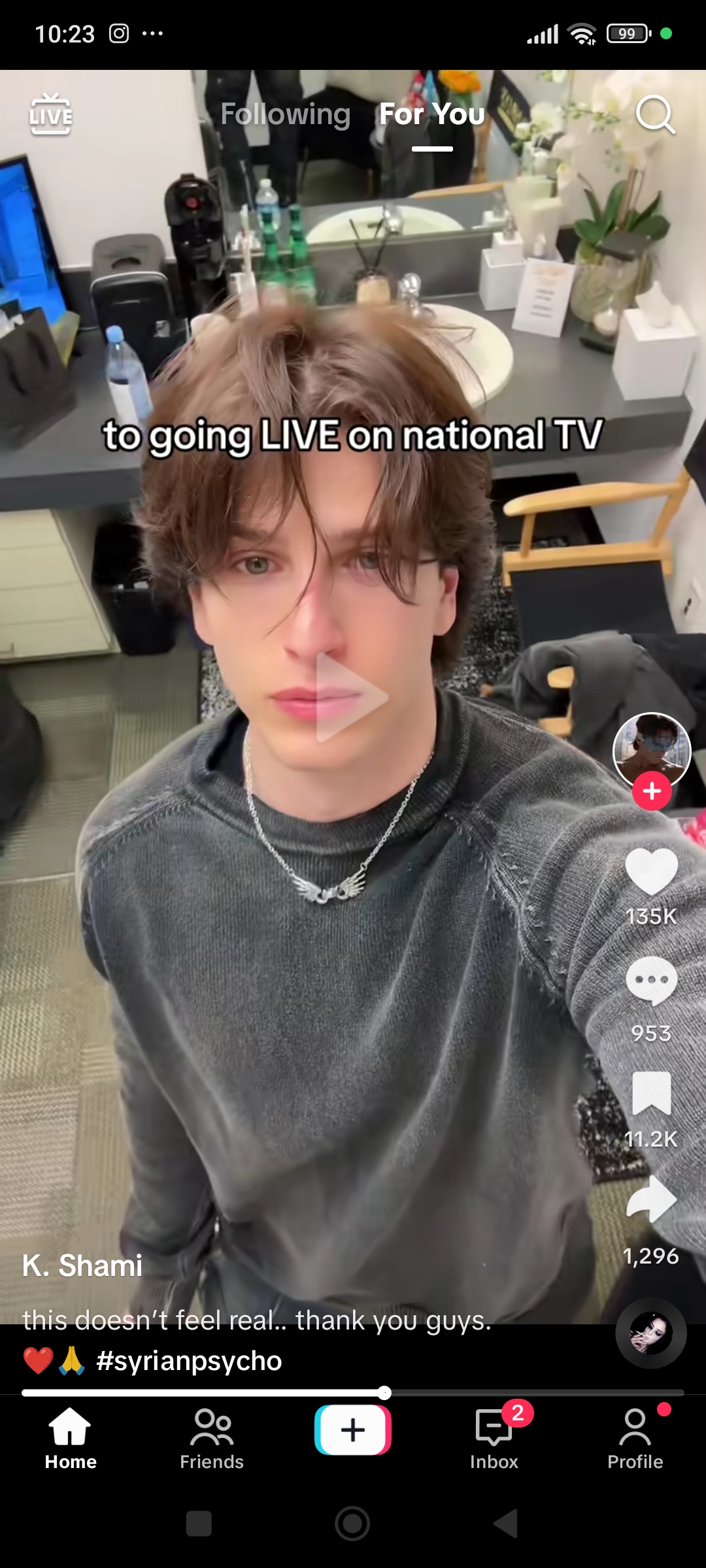Viewport: 706px width, 1568px height.
Task: Seek the video on the progress bar
Action: [x=353, y=1392]
